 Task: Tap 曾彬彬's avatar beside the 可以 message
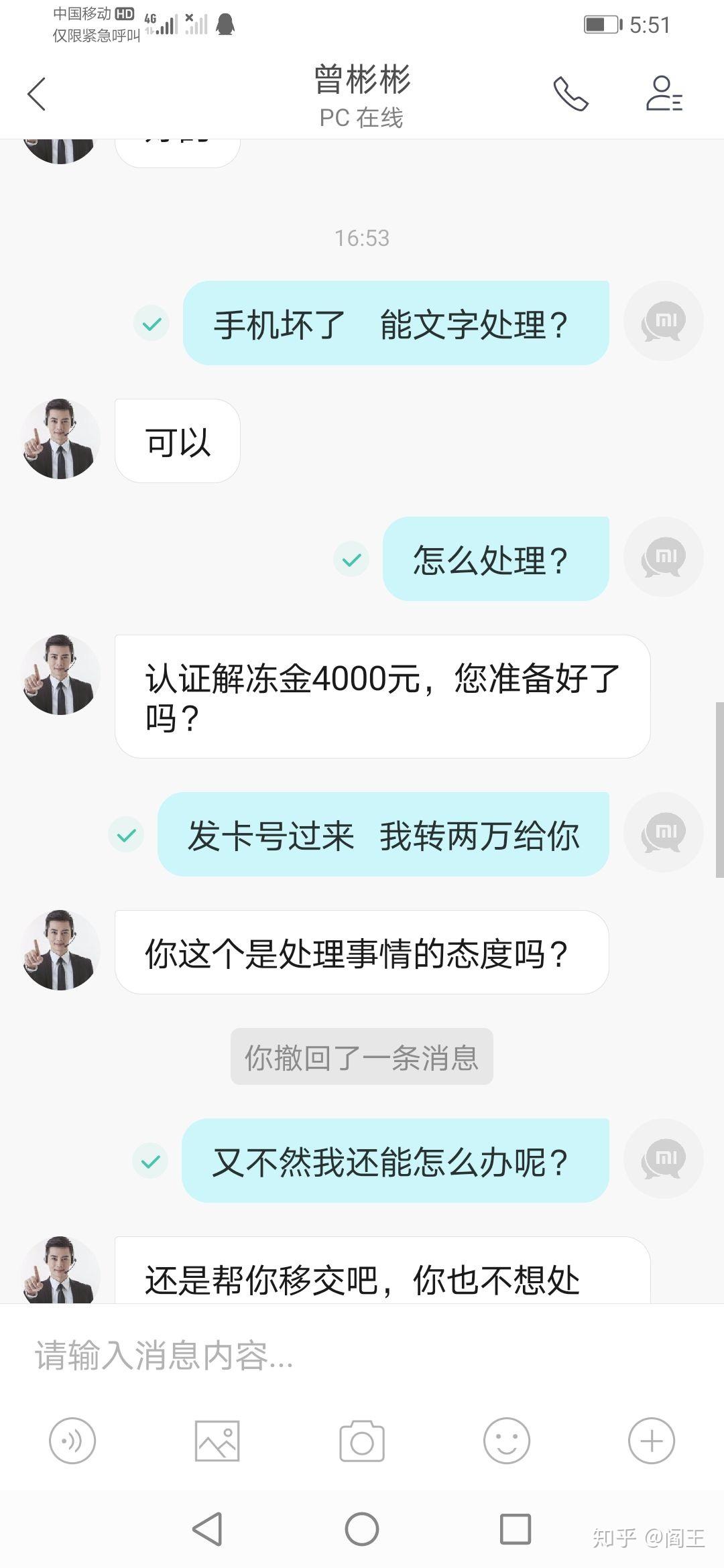[x=60, y=439]
